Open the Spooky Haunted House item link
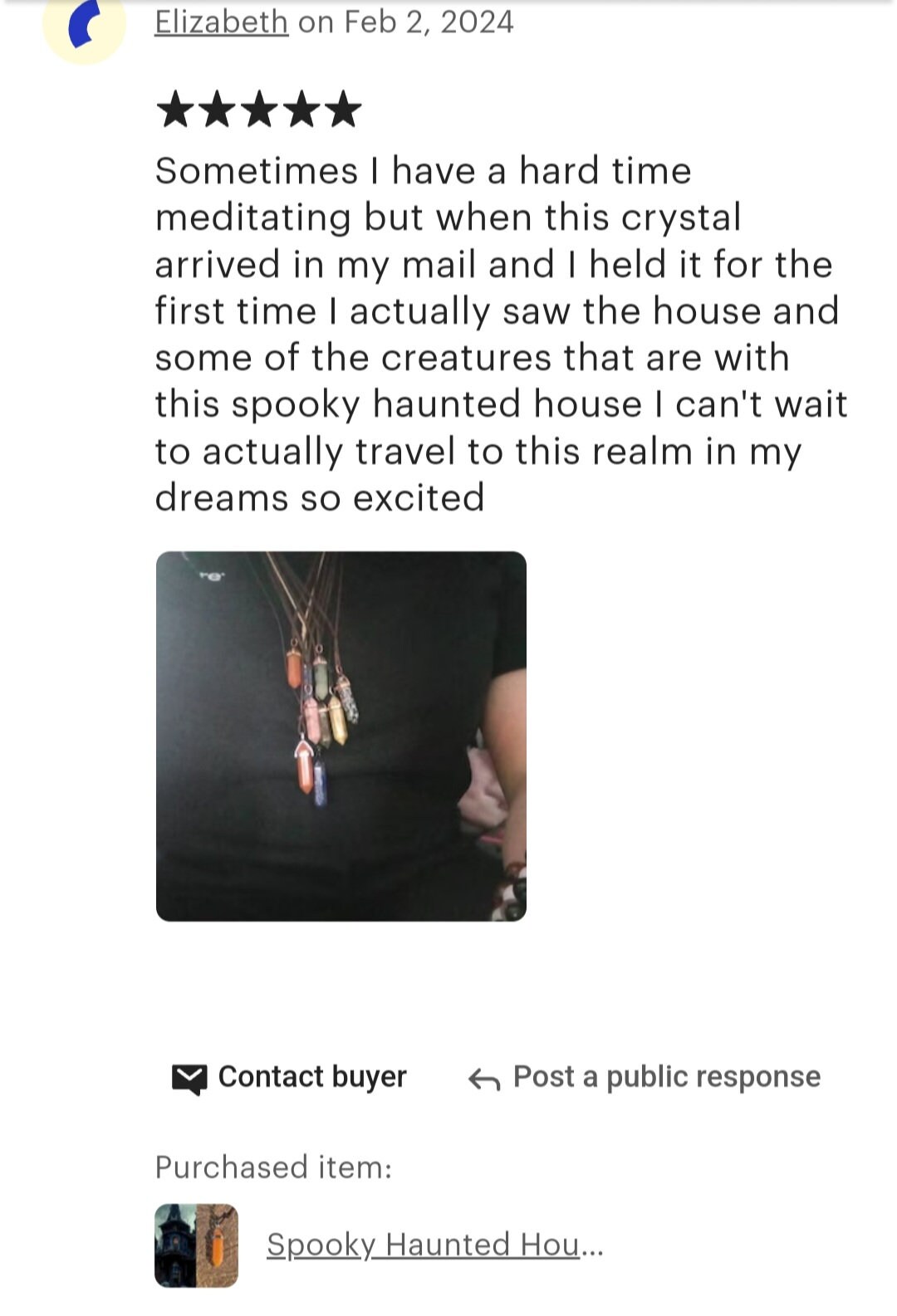The height and width of the screenshot is (1316, 897). pos(434,1245)
